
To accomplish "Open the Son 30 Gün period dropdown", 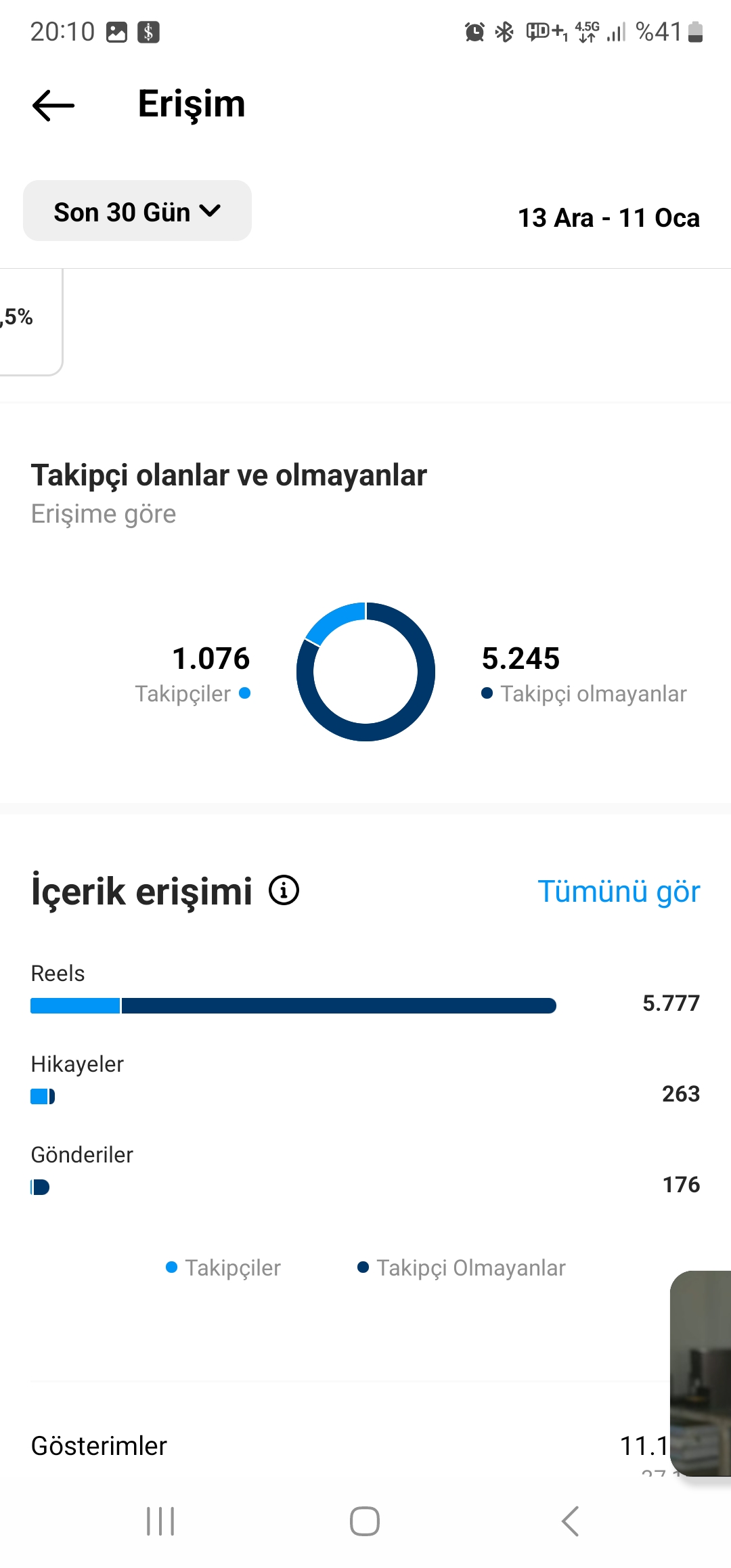I will pyautogui.click(x=137, y=211).
